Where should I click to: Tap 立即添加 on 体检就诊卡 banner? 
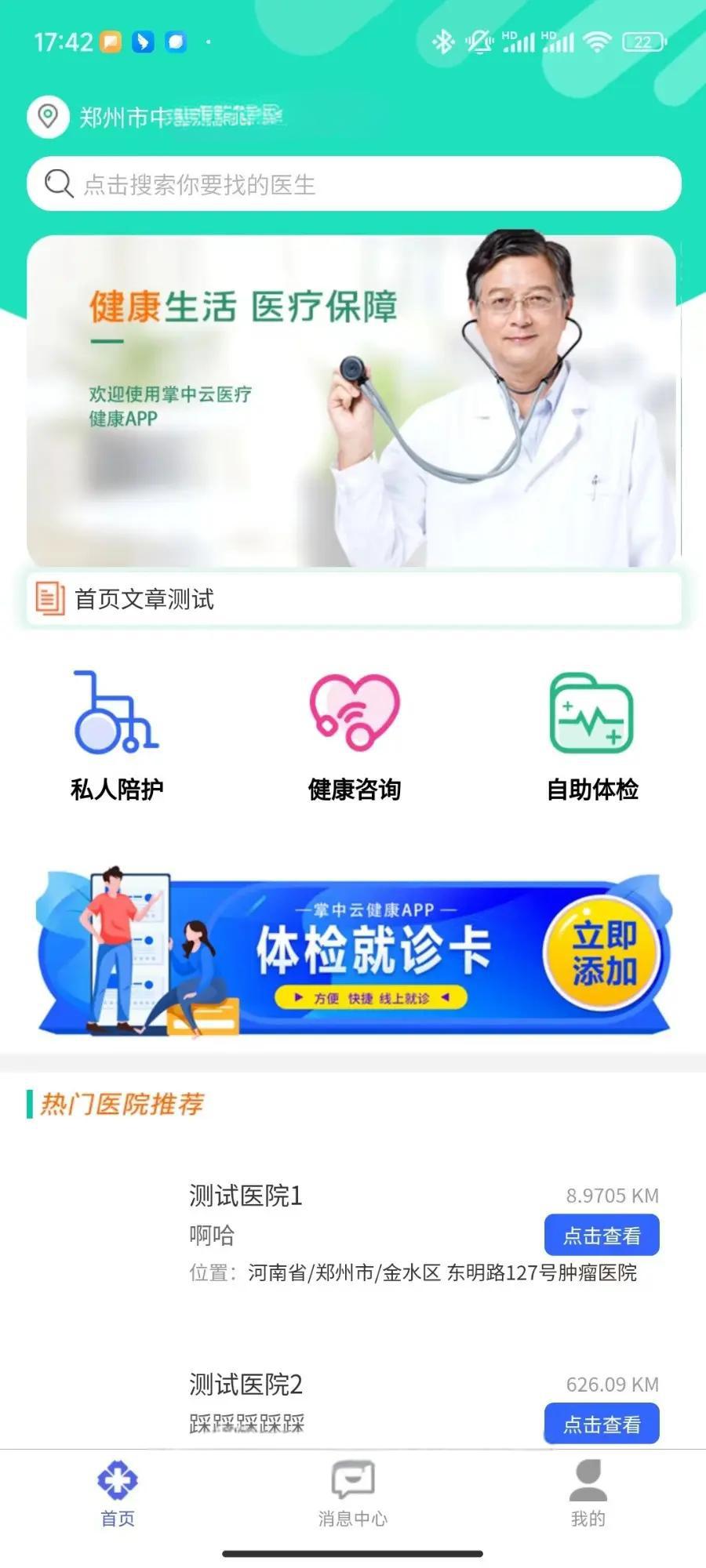[x=602, y=952]
